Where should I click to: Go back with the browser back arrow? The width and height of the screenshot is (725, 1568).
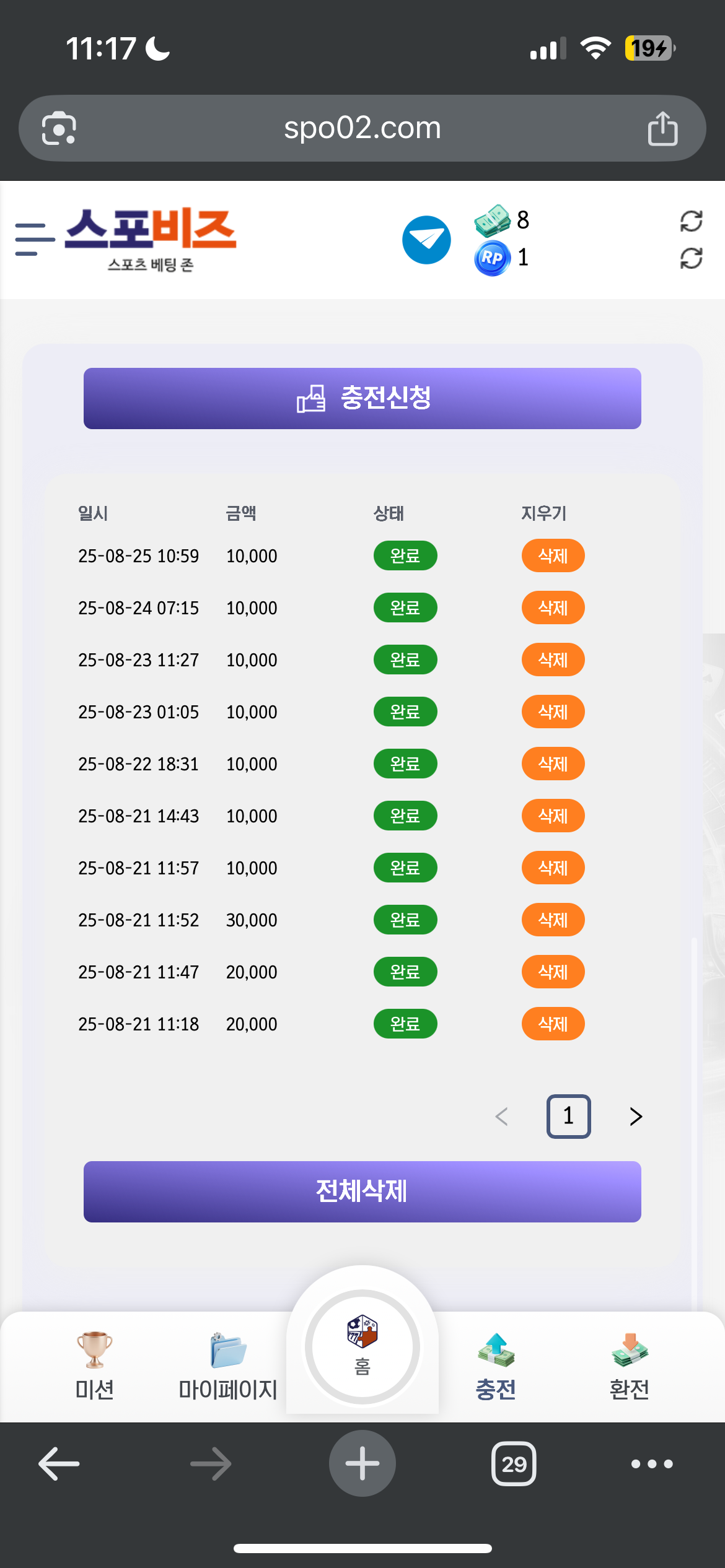tap(59, 1464)
